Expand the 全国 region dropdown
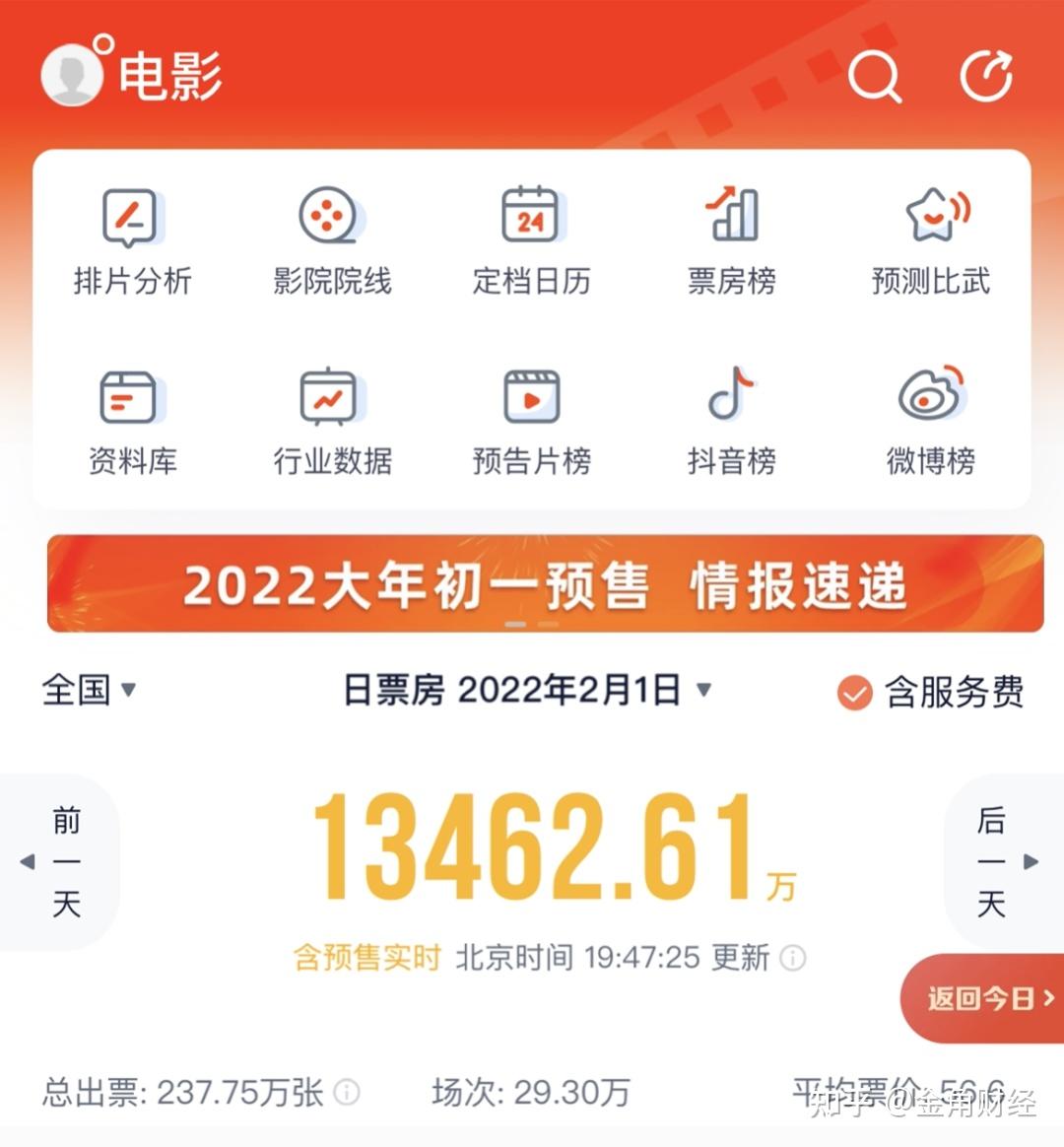The image size is (1064, 1147). coord(89,690)
